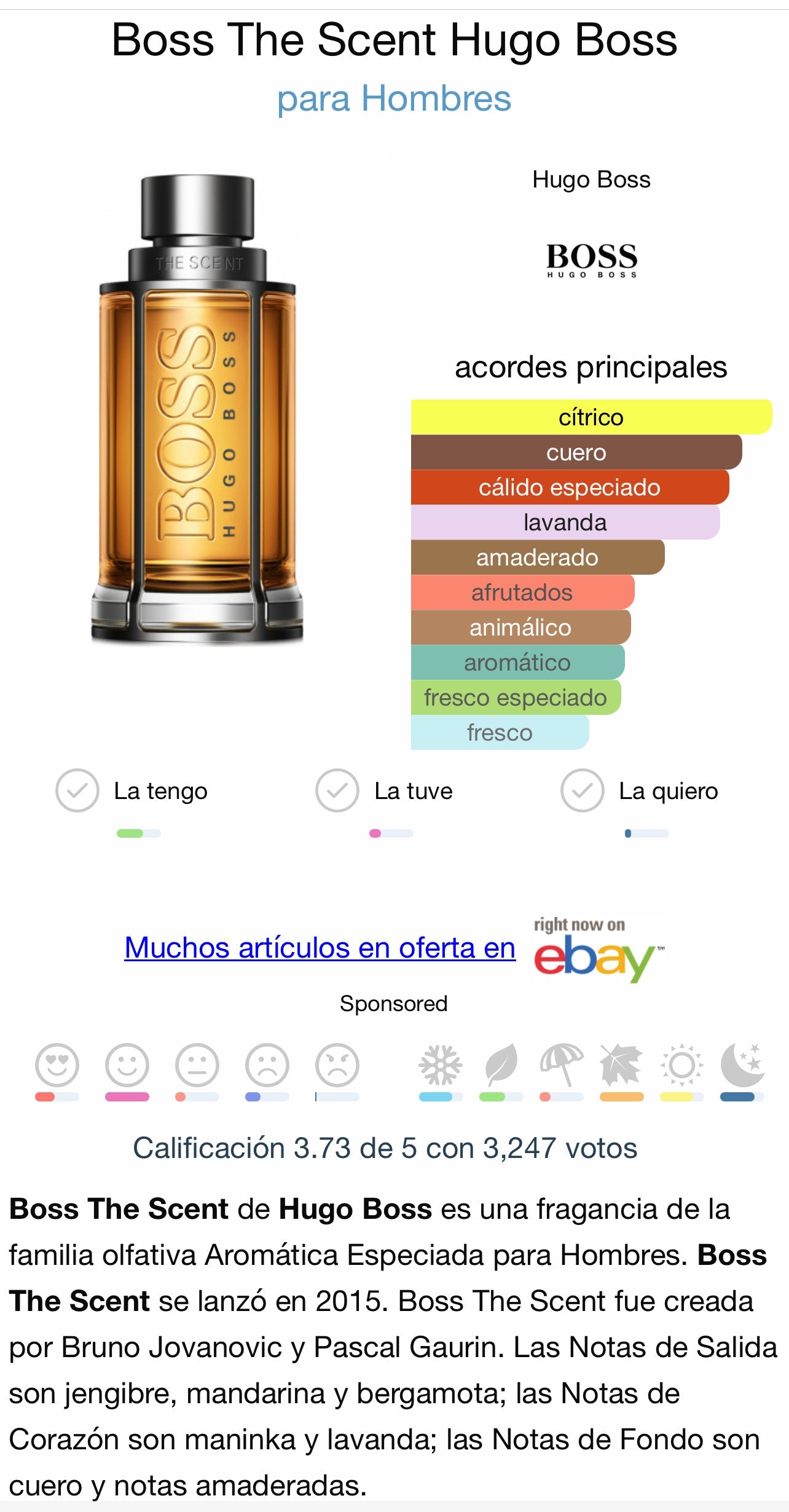Vote summer with the beach umbrella icon
Screen dimensions: 789x1512
click(561, 1065)
